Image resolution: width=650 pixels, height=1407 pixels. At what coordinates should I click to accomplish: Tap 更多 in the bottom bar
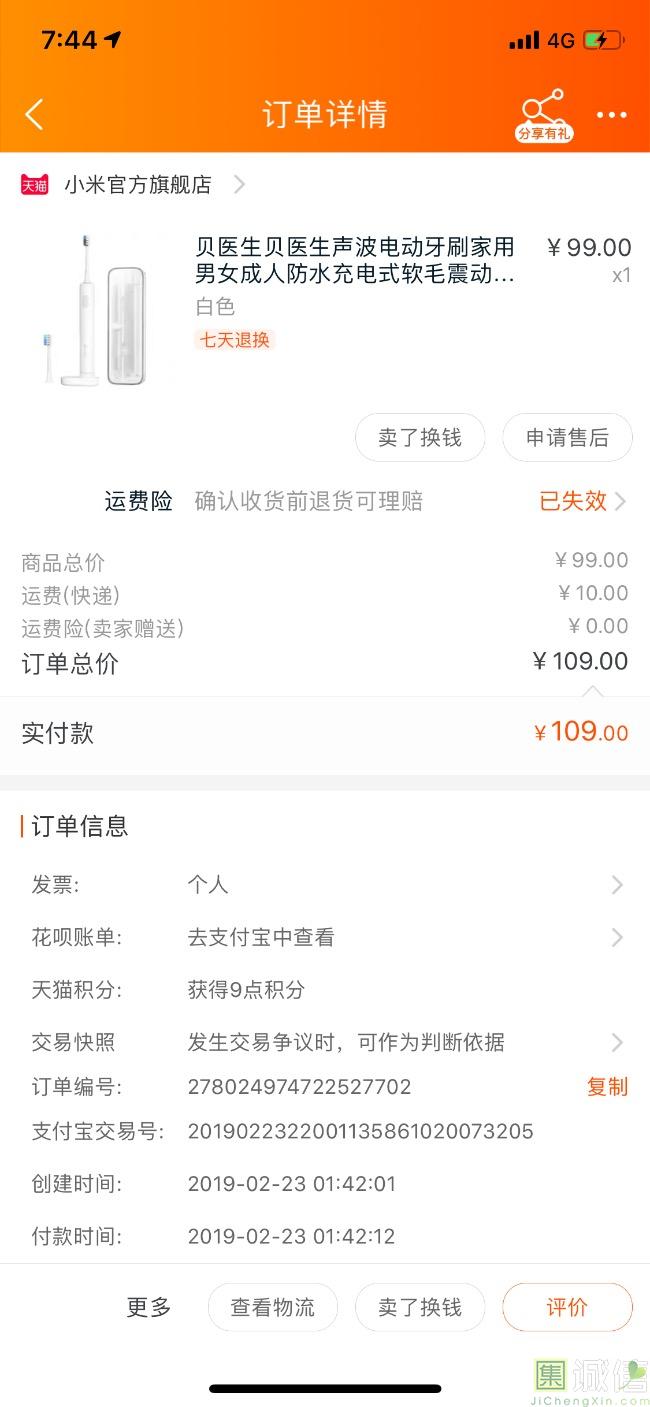149,1307
